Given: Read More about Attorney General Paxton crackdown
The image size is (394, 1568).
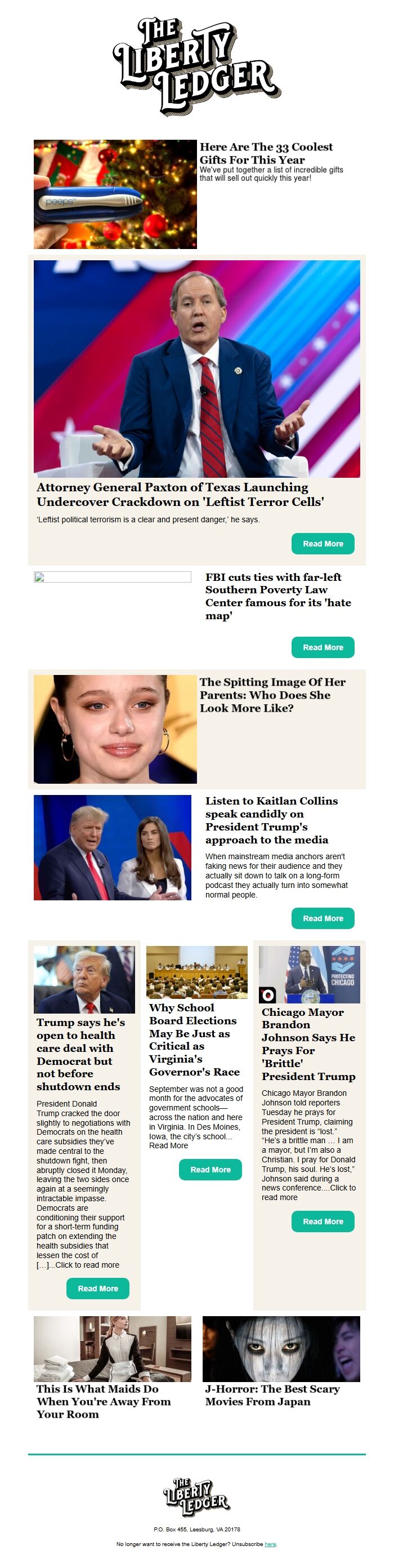Looking at the screenshot, I should coord(323,544).
